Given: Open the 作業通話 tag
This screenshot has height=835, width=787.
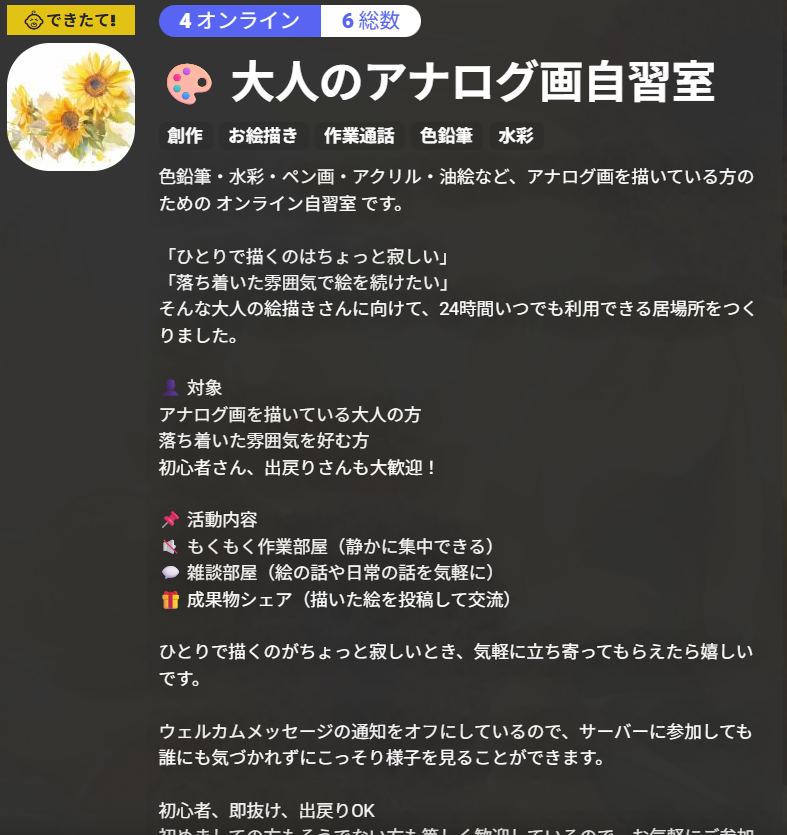Looking at the screenshot, I should (x=359, y=136).
